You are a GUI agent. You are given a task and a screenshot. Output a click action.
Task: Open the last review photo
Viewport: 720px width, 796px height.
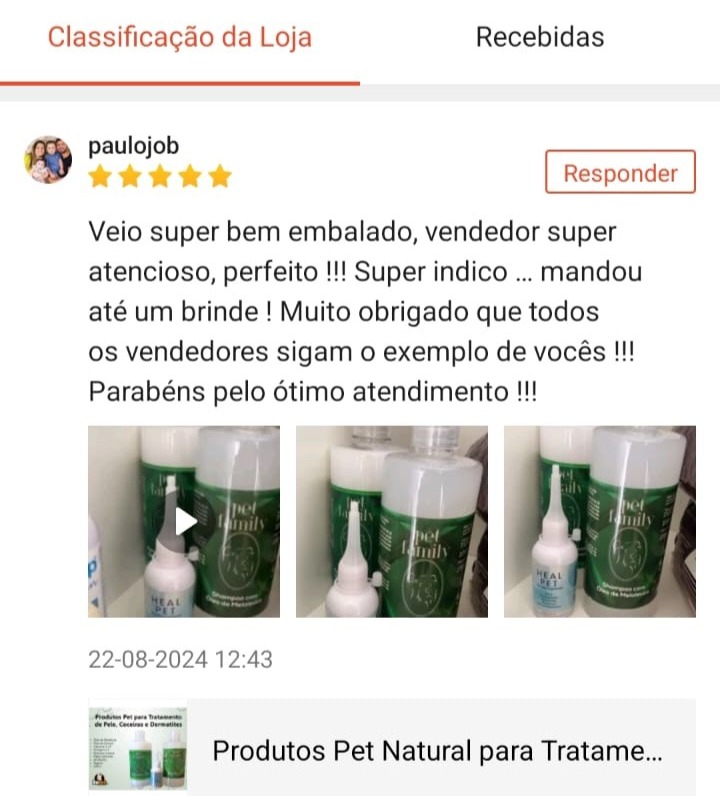tap(599, 521)
